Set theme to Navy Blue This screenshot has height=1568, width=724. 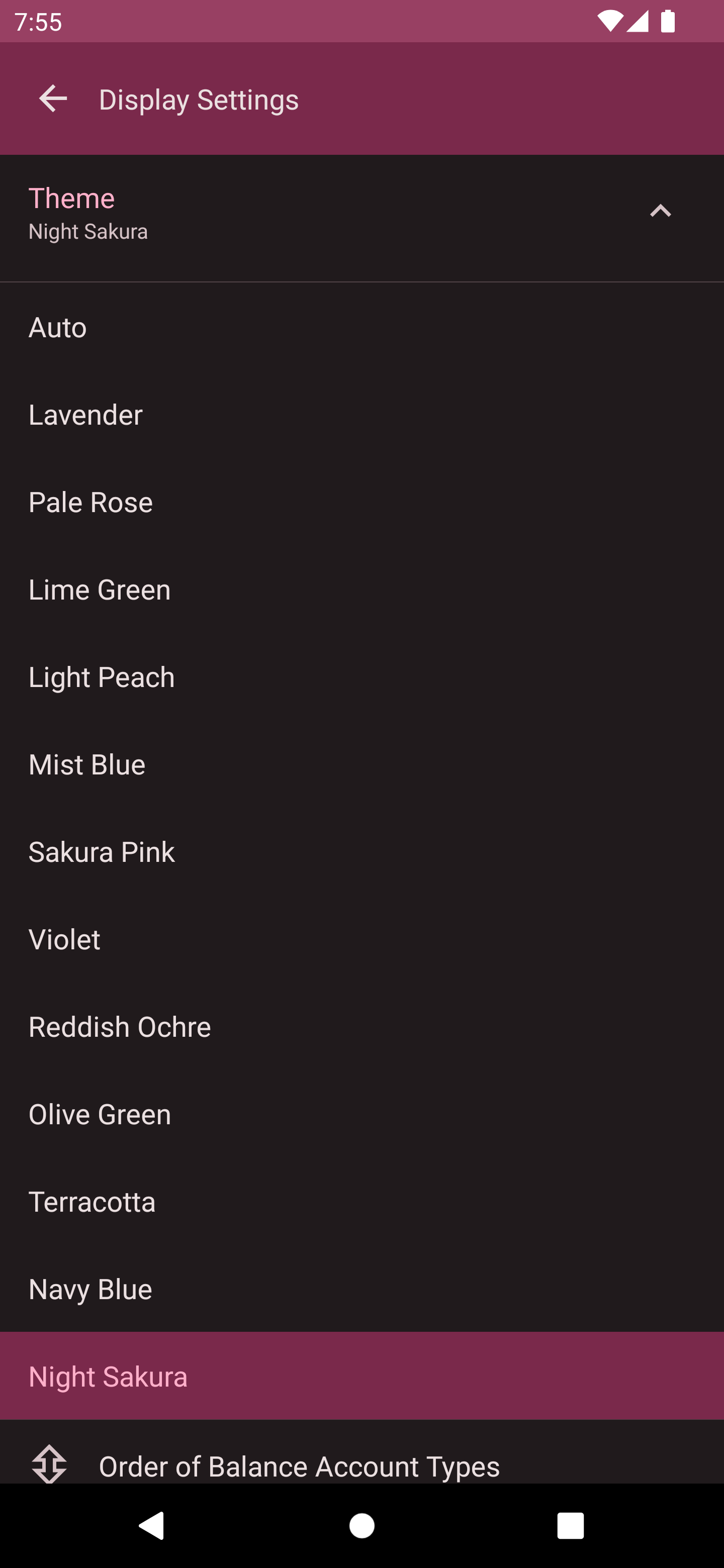361,1289
